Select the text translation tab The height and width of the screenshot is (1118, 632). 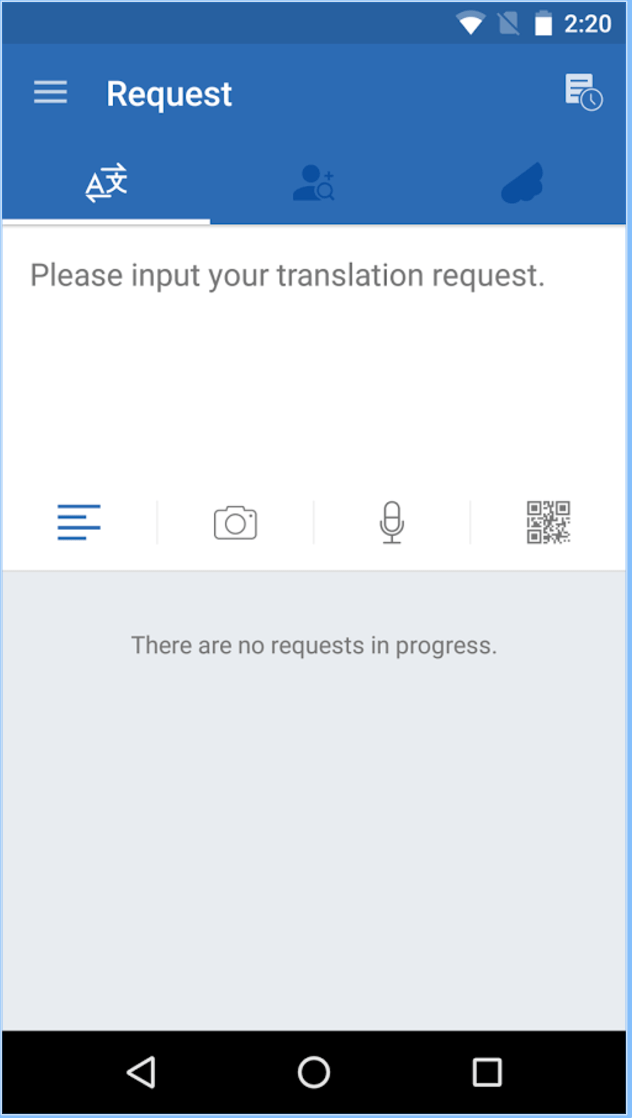pos(106,183)
